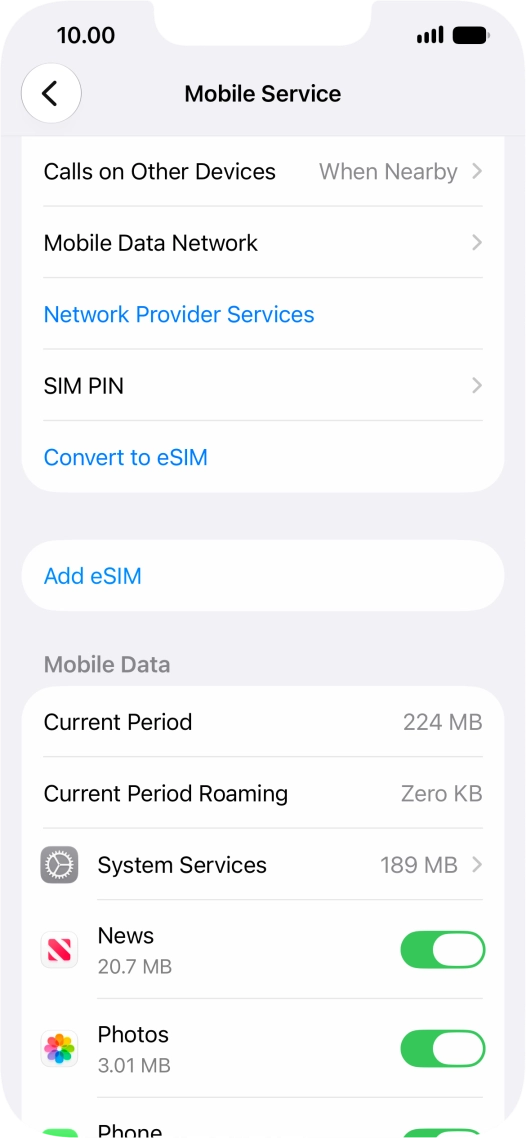Open SIM PIN settings

263,385
